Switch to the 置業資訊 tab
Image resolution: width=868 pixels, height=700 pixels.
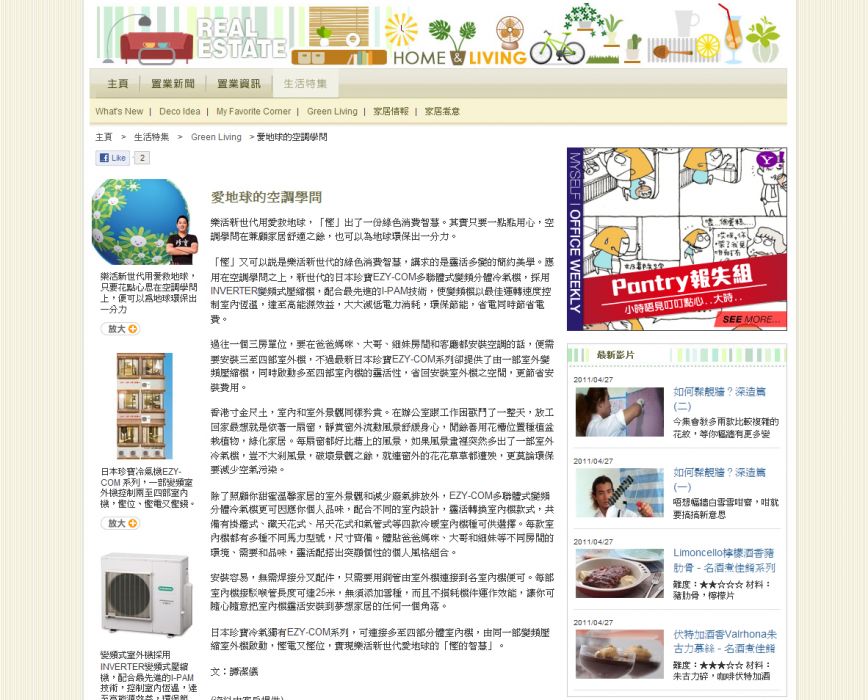238,84
